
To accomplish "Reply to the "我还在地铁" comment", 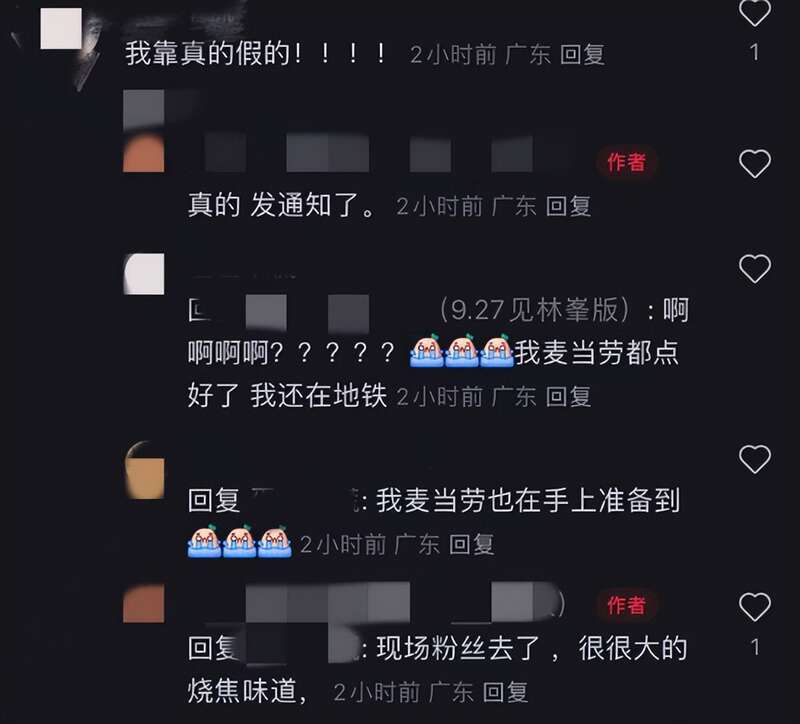I will tap(568, 396).
